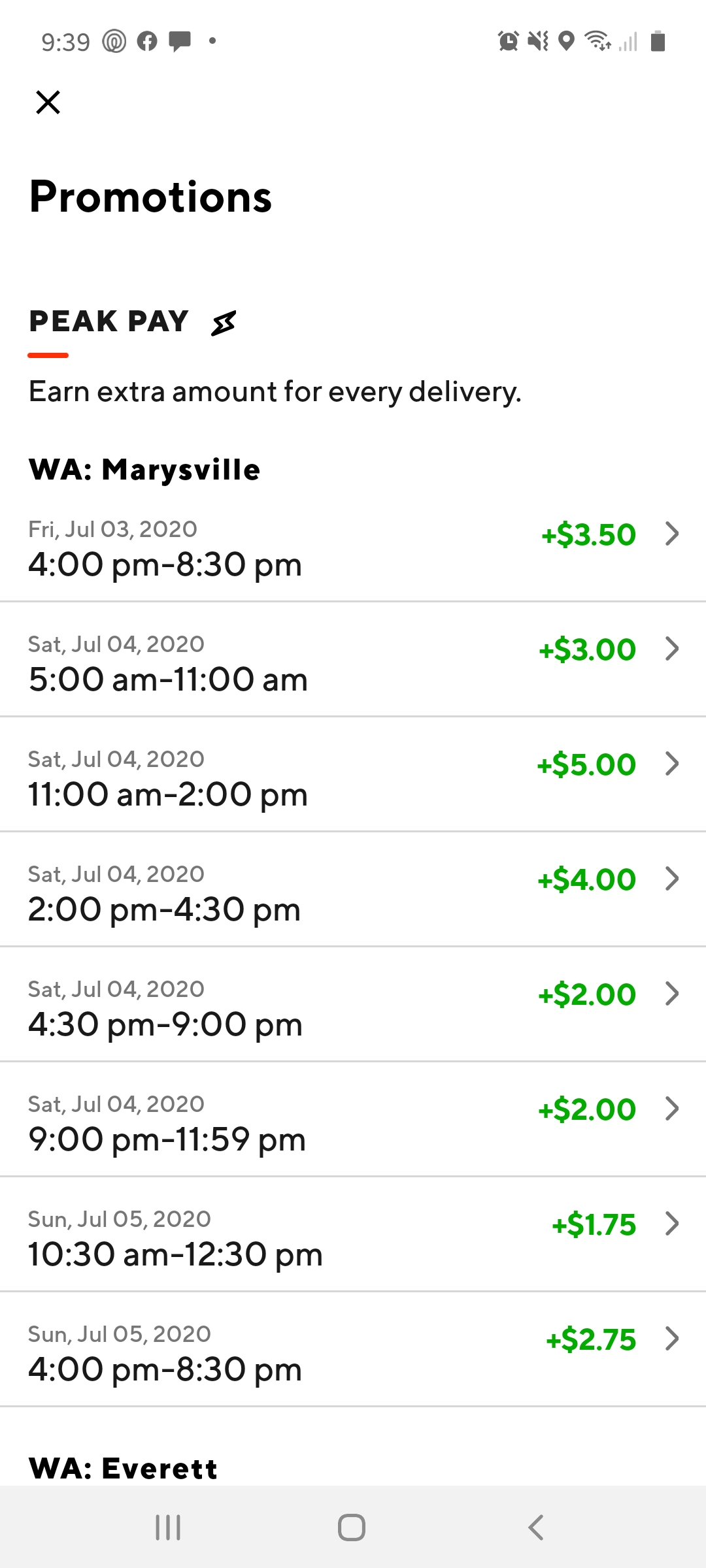The height and width of the screenshot is (1568, 706).
Task: Expand the Sun, Jul 05 +$2.75 promotion
Action: click(672, 1339)
